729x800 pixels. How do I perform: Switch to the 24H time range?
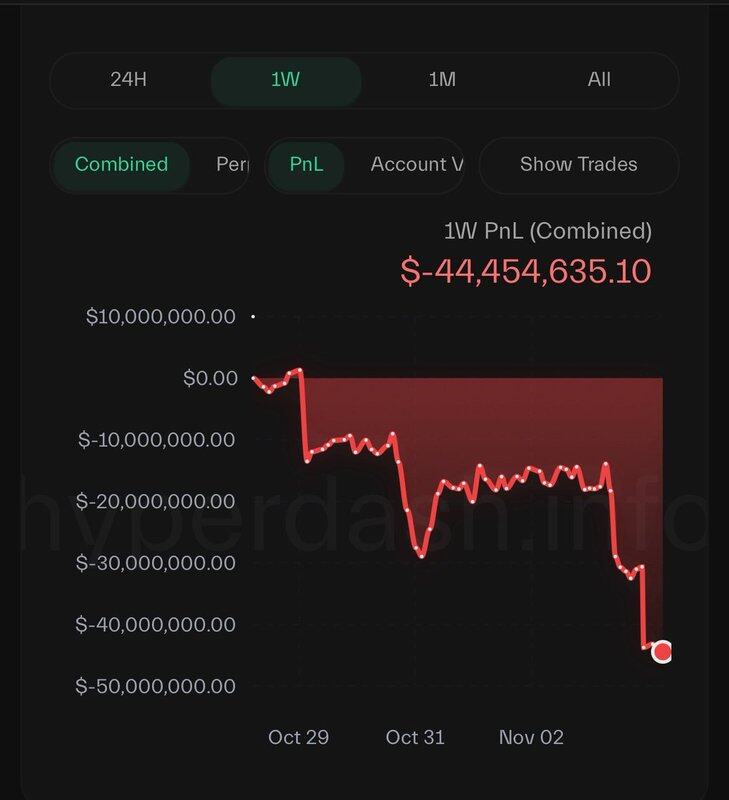point(128,80)
